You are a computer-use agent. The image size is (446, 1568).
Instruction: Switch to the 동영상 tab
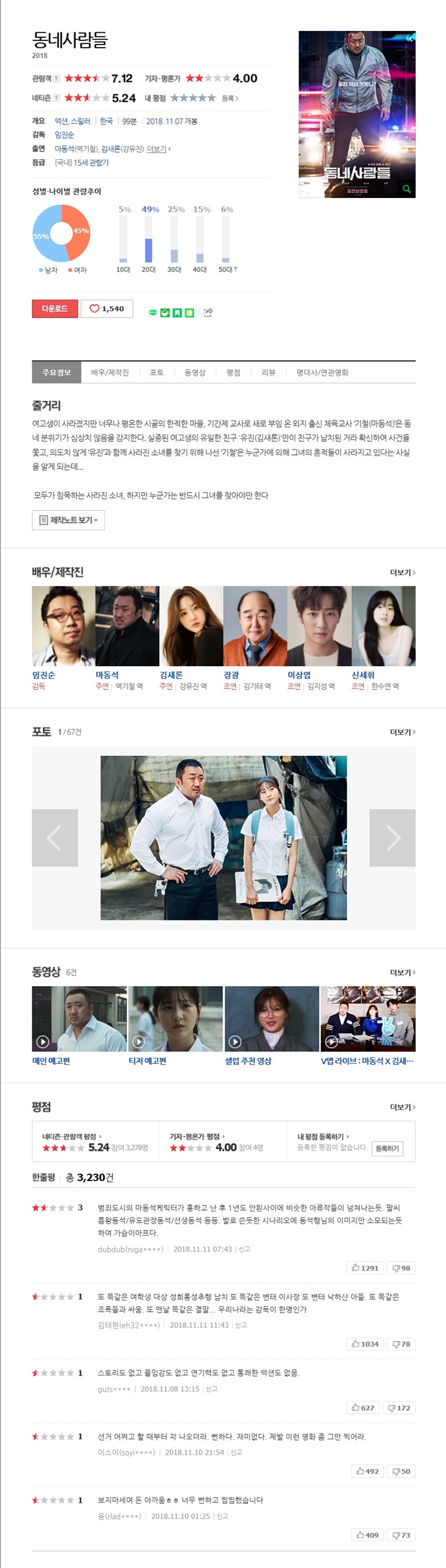pyautogui.click(x=195, y=373)
